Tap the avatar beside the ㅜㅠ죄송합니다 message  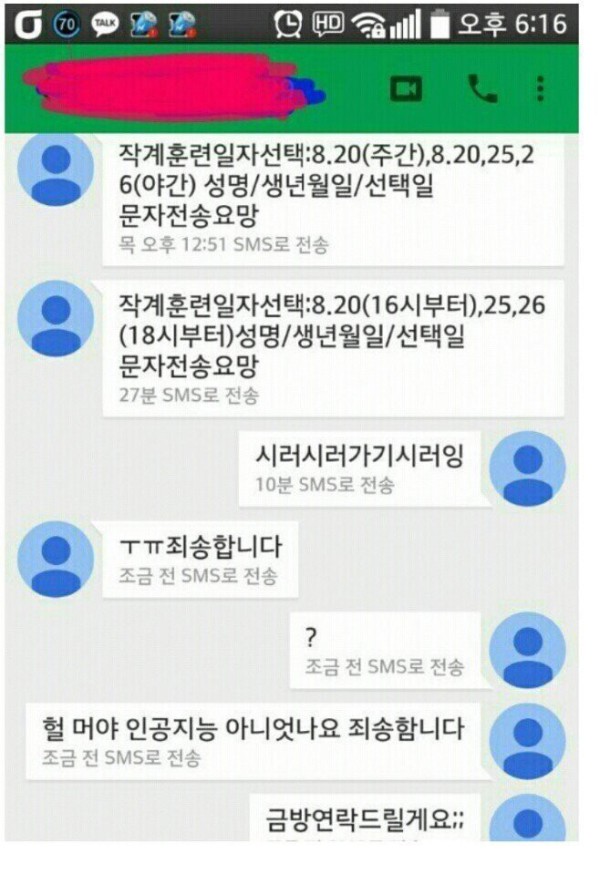click(57, 559)
